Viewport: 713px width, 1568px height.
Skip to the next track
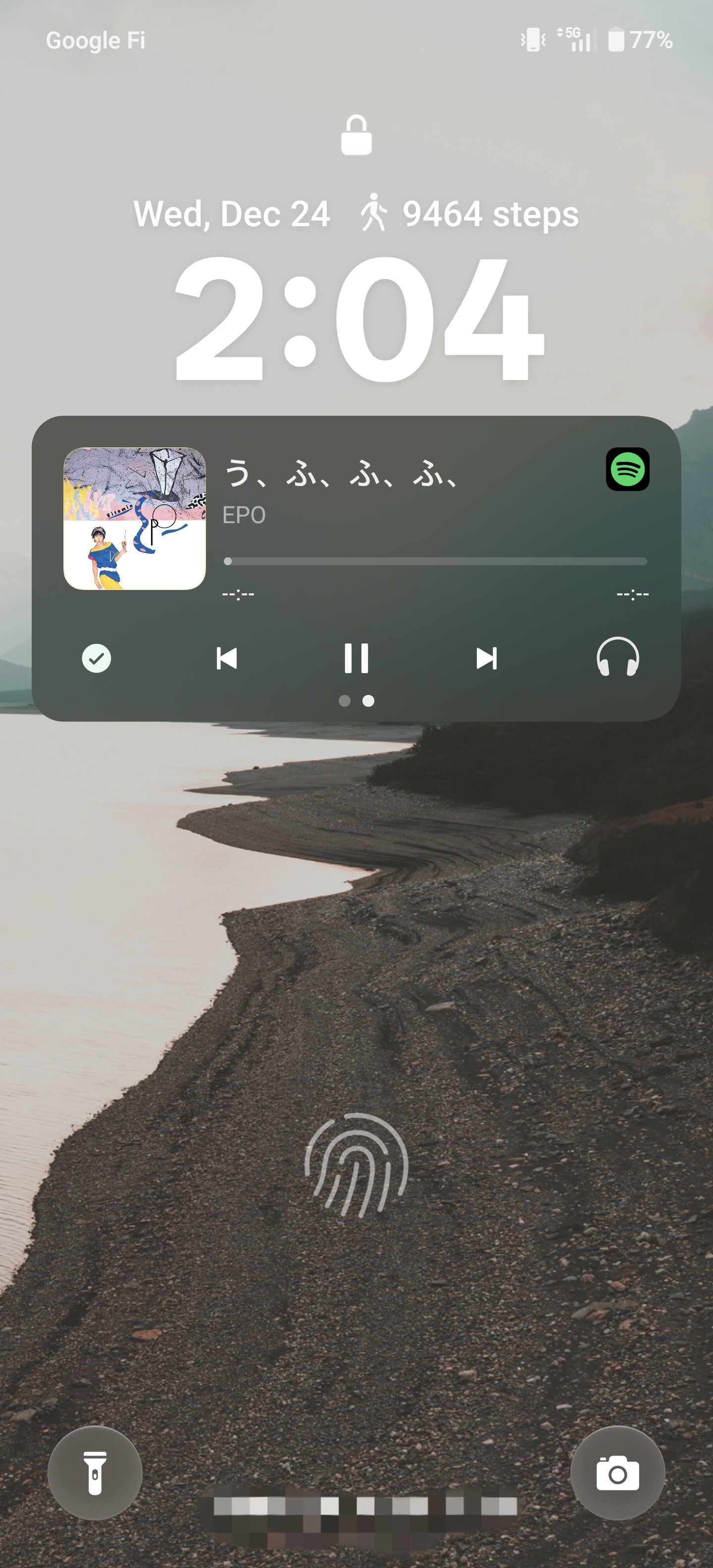pos(486,658)
